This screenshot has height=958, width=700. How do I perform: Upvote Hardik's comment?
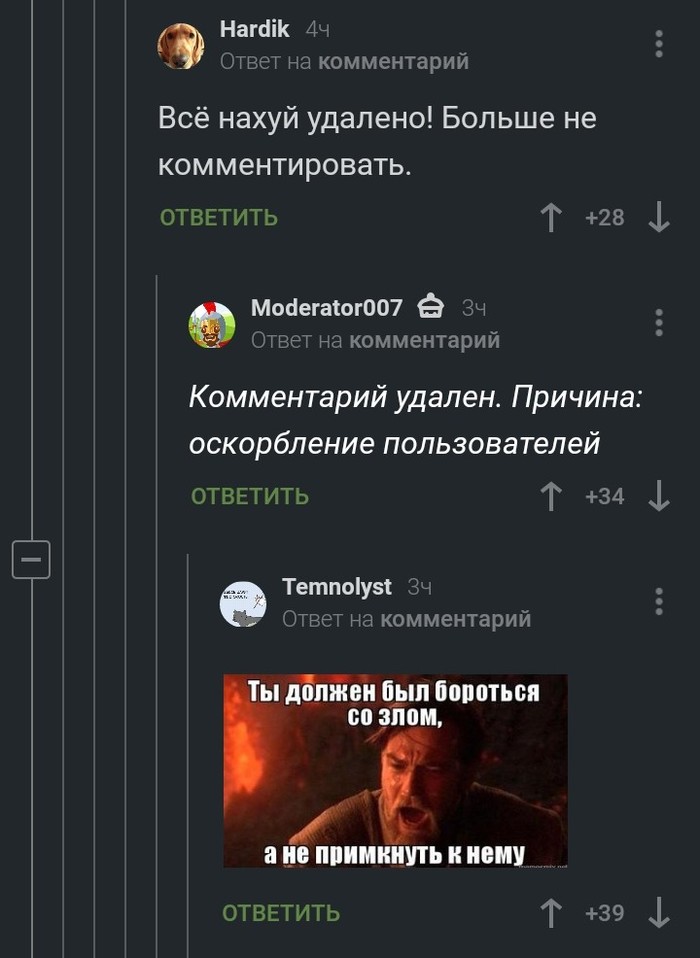click(x=550, y=218)
